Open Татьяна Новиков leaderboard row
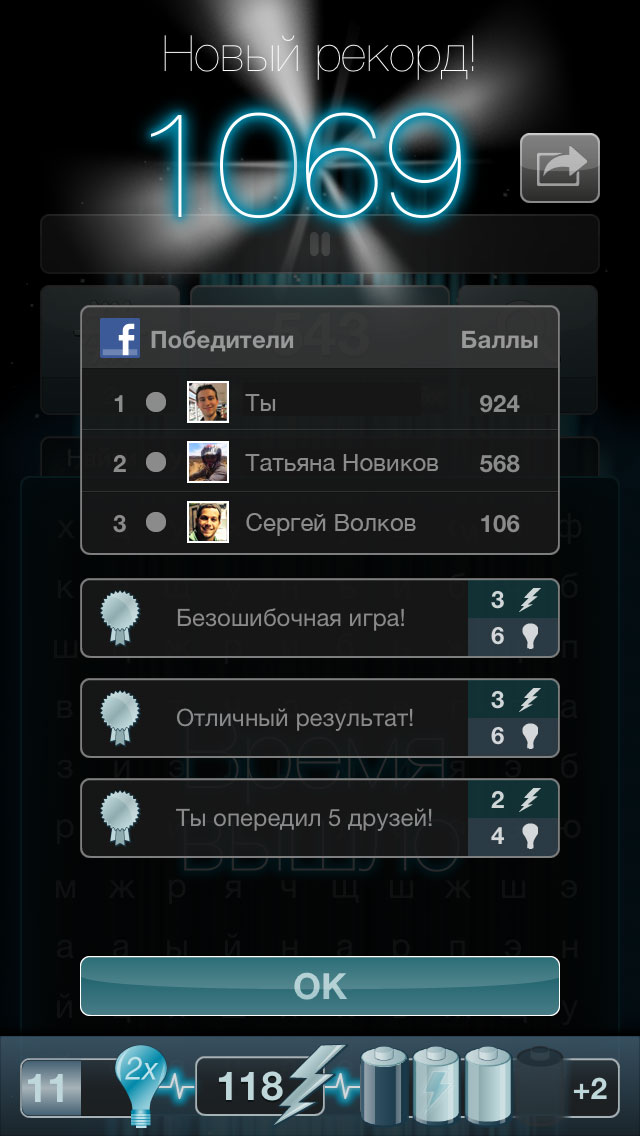640x1136 pixels. pos(320,462)
